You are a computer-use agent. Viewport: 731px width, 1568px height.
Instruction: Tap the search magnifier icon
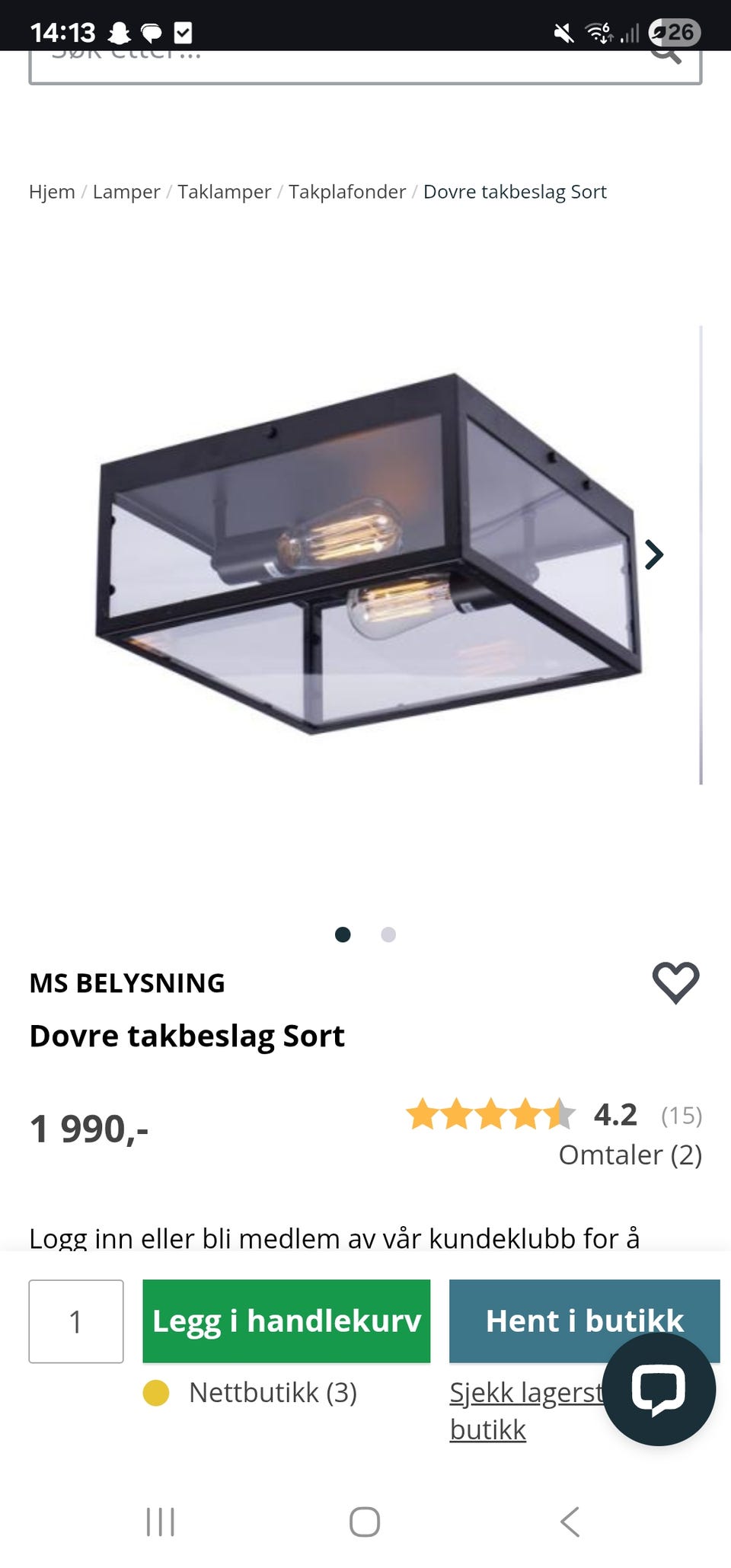click(668, 56)
